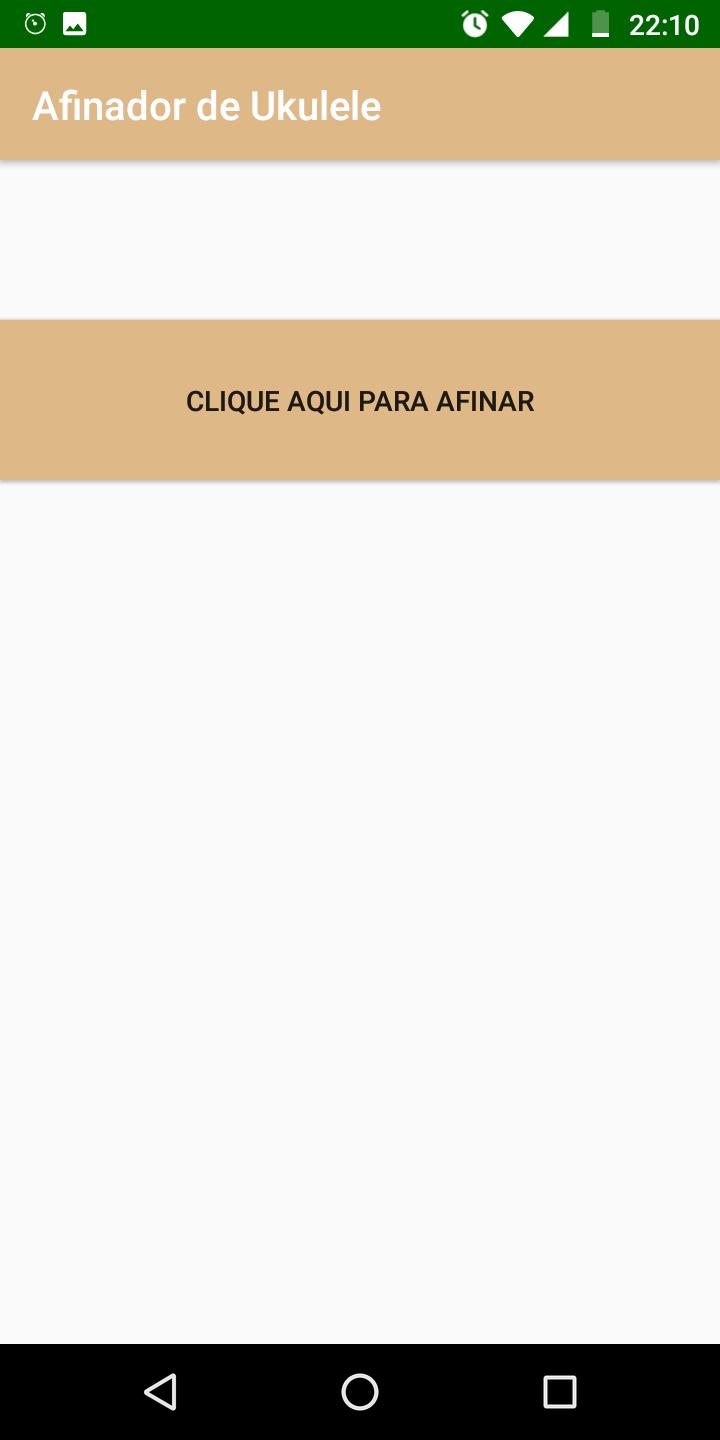The height and width of the screenshot is (1440, 720).
Task: Tap the Clique Aqui Para Afinar button
Action: (x=360, y=401)
